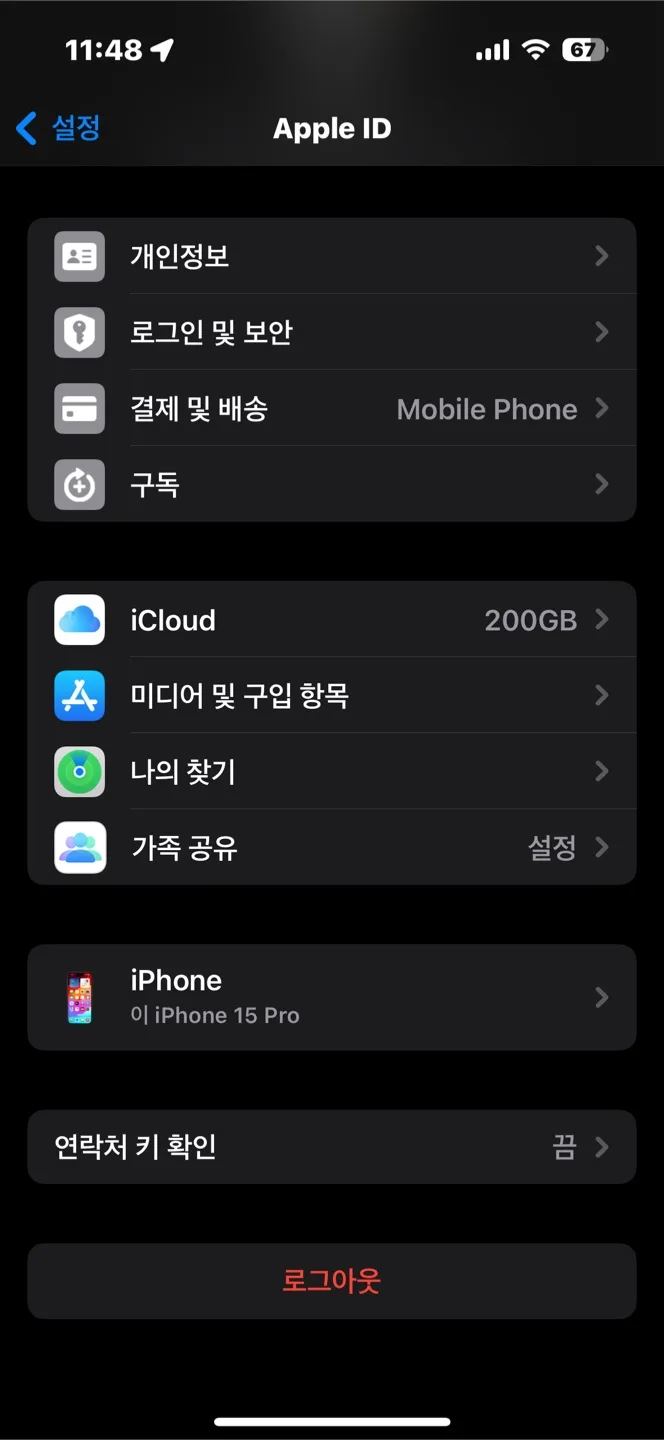Viewport: 664px width, 1440px height.
Task: Go back to 설정
Action: (60, 128)
